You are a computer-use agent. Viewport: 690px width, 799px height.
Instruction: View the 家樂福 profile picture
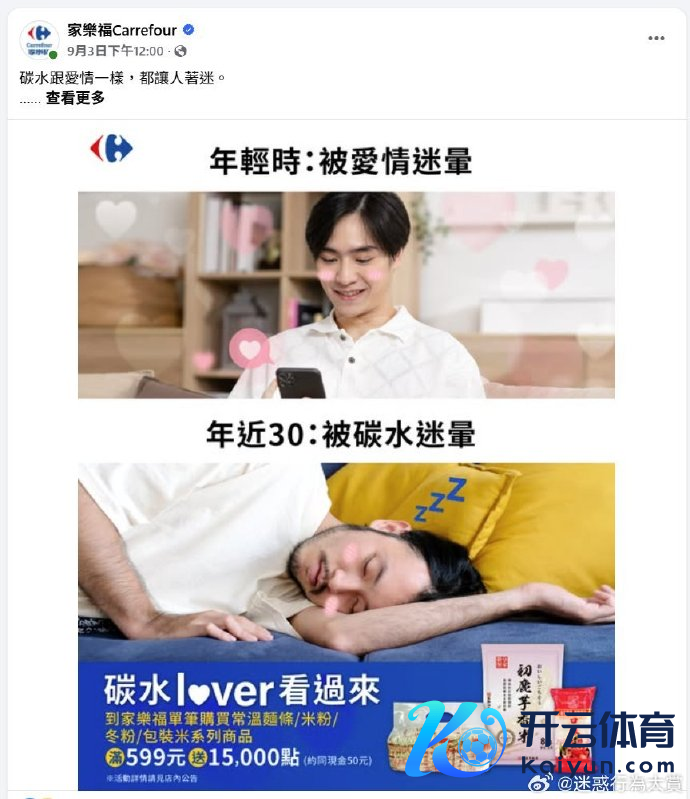[38, 39]
